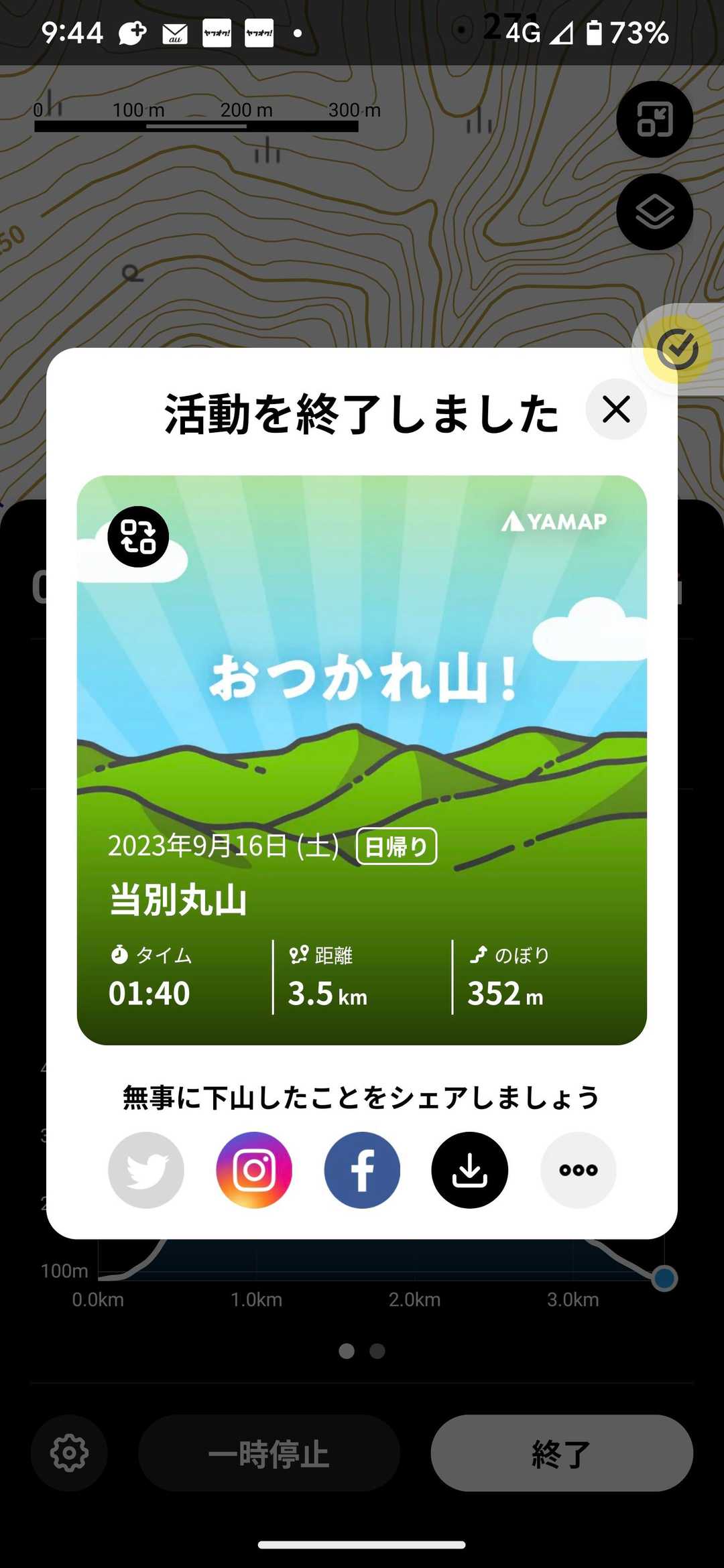Close the activity finished dialog
Screen dimensions: 724x1568
pos(615,409)
